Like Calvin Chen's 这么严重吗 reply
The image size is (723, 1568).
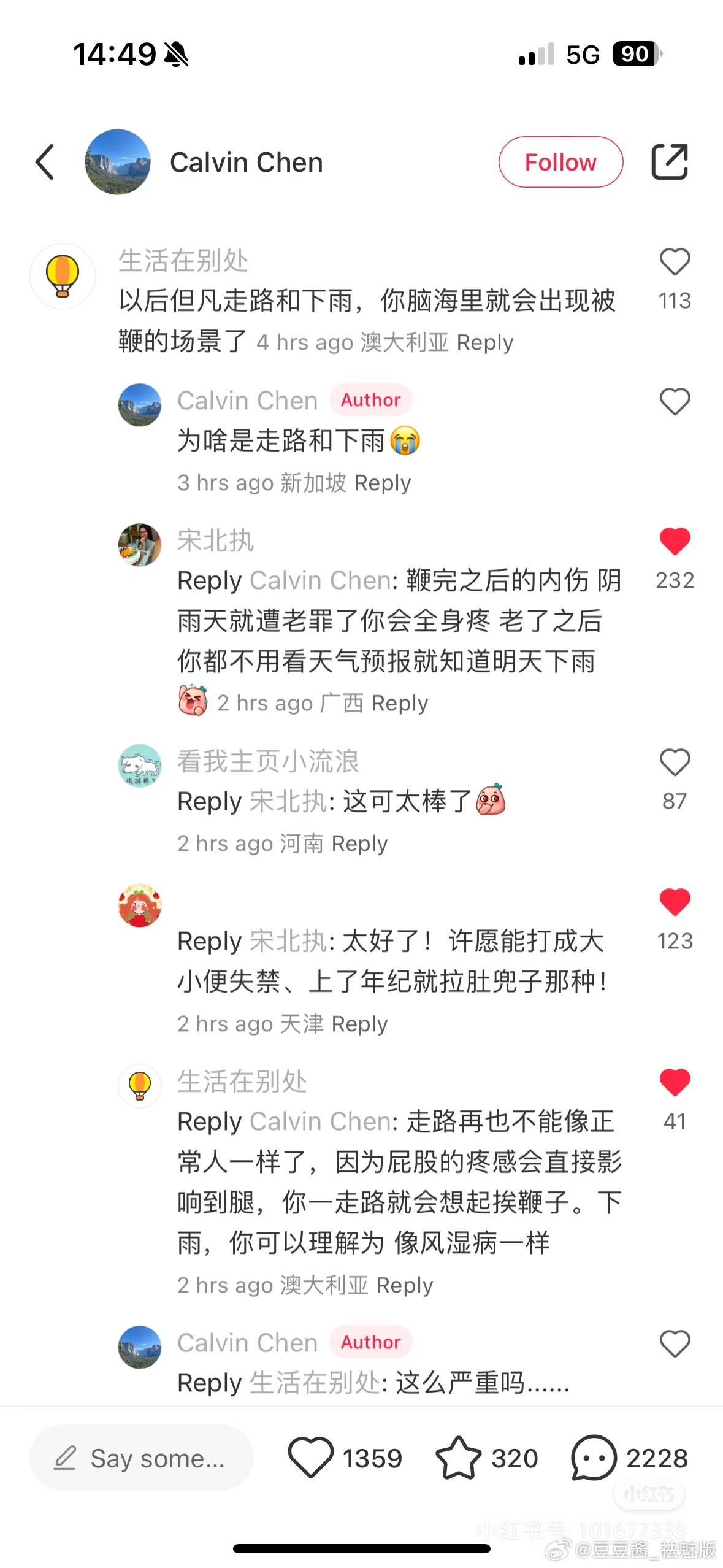(675, 1344)
